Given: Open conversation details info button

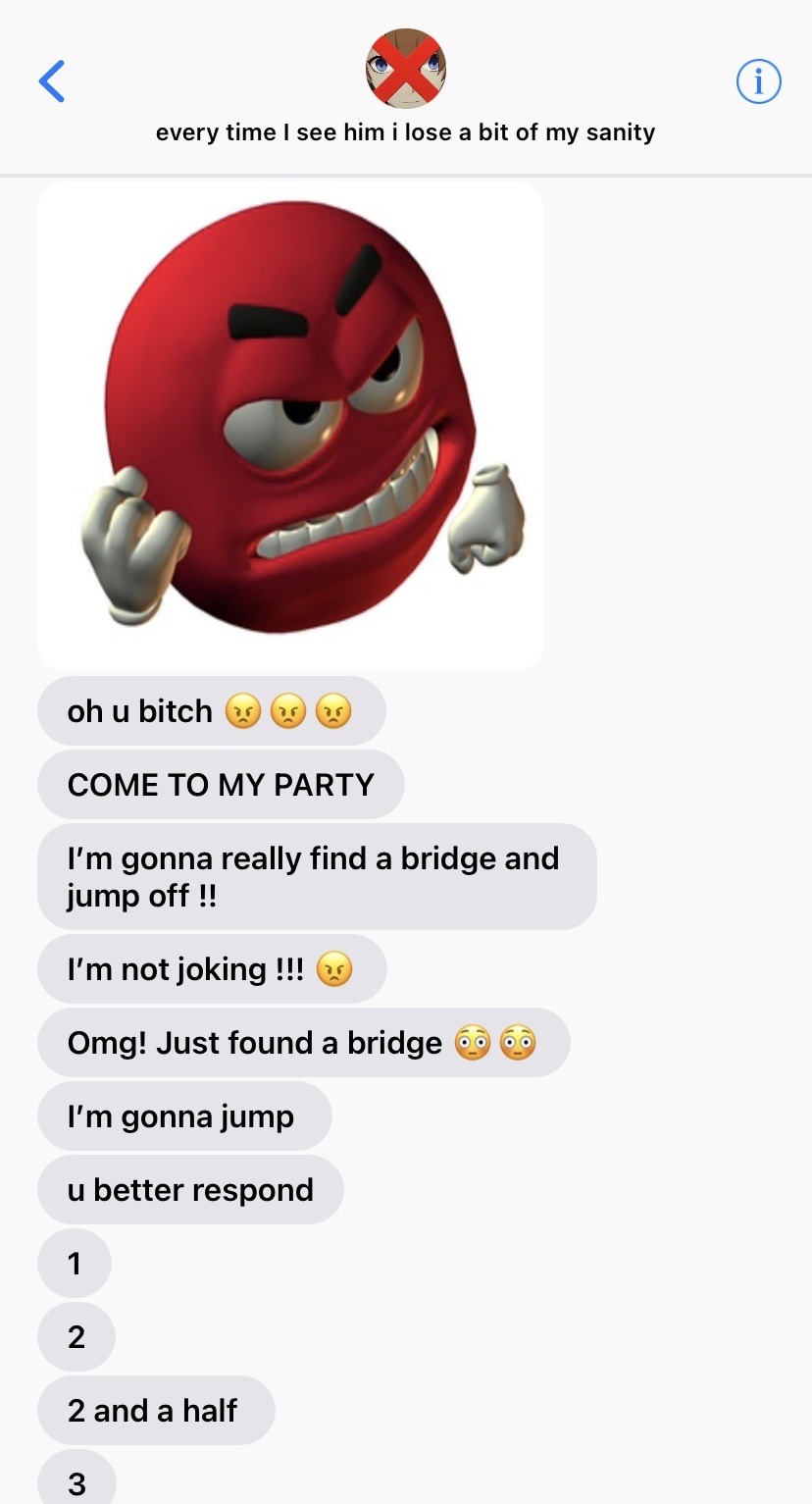Looking at the screenshot, I should pyautogui.click(x=758, y=82).
